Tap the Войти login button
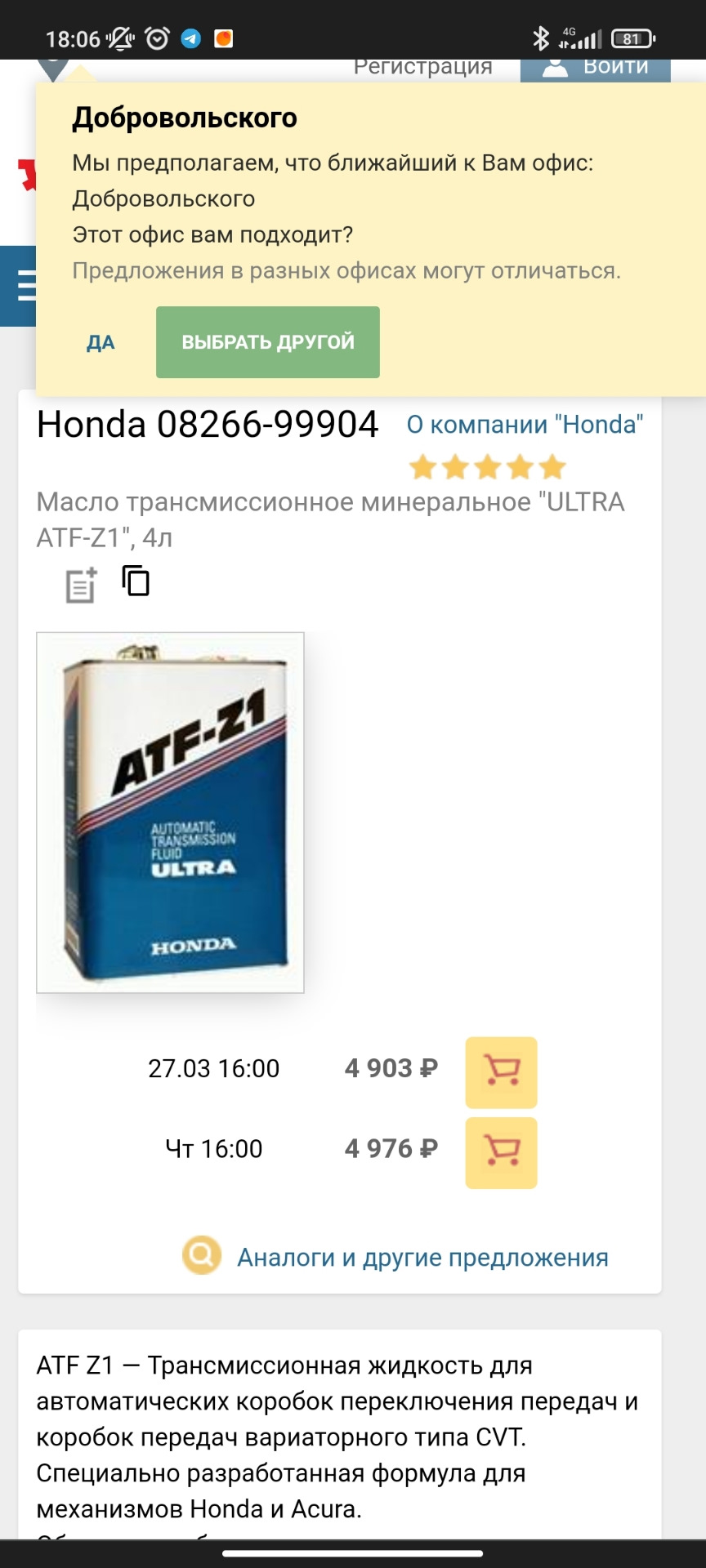Screen dimensions: 706x1568 (x=595, y=69)
